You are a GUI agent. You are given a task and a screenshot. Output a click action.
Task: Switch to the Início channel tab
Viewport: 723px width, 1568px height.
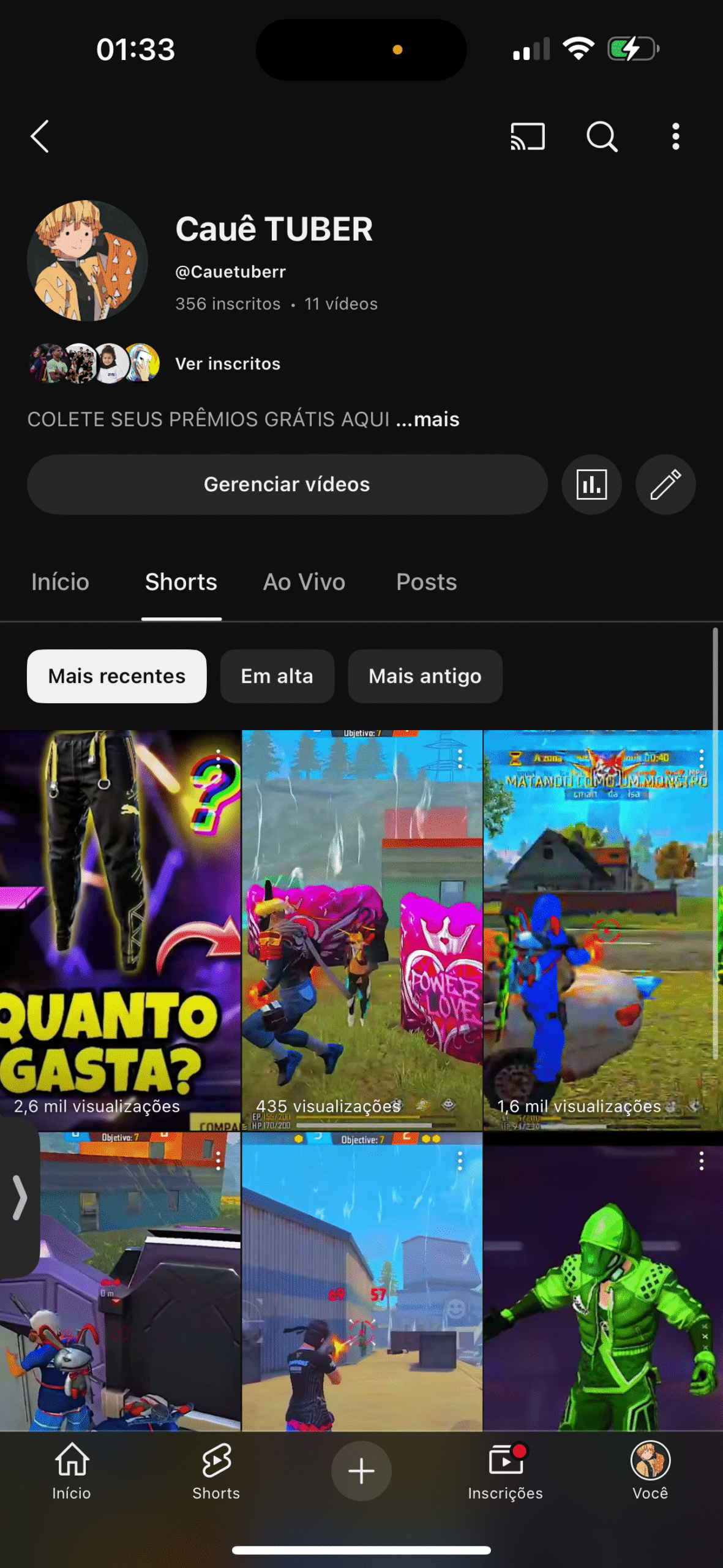click(x=60, y=582)
